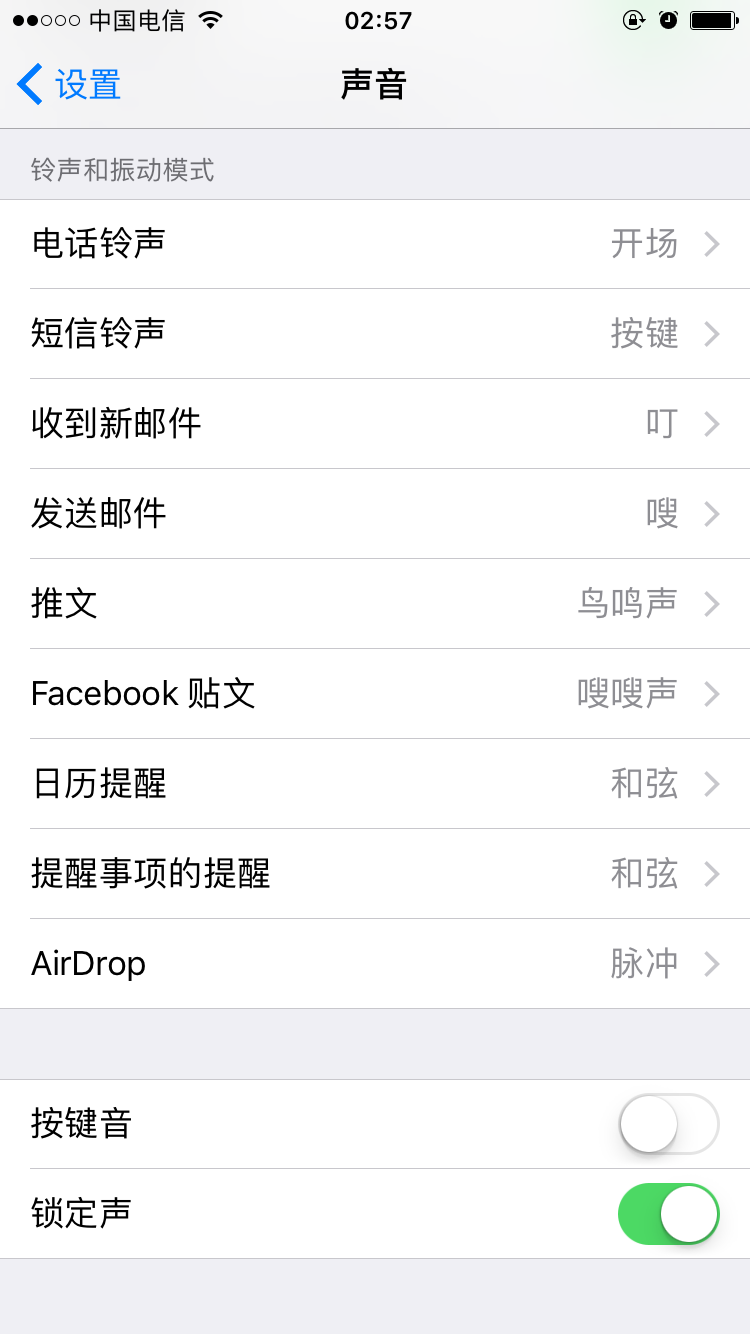Open 电话铃声 ringtone settings
Viewport: 750px width, 1334px height.
pyautogui.click(x=375, y=244)
